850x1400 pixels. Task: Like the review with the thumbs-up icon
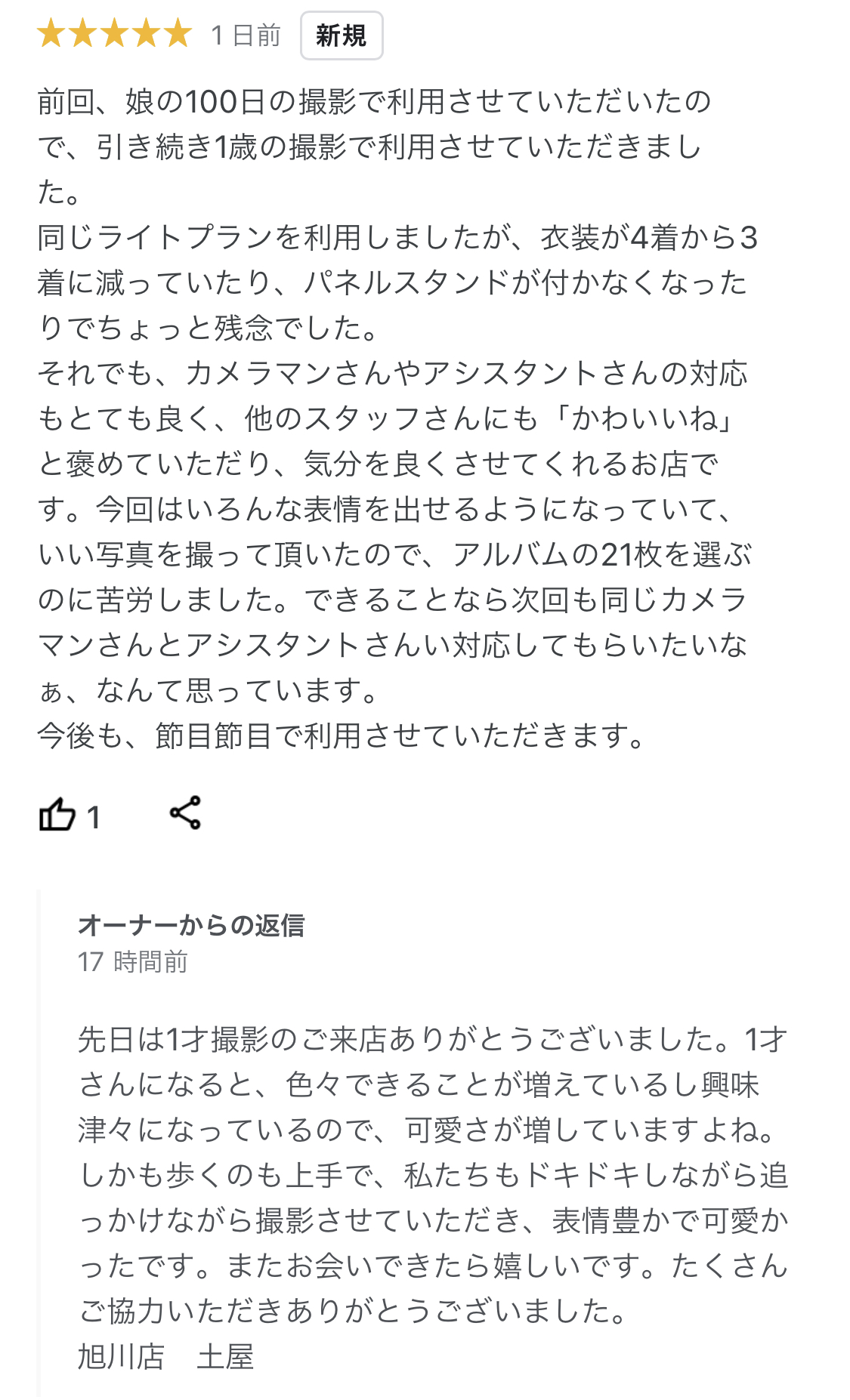coord(57,815)
